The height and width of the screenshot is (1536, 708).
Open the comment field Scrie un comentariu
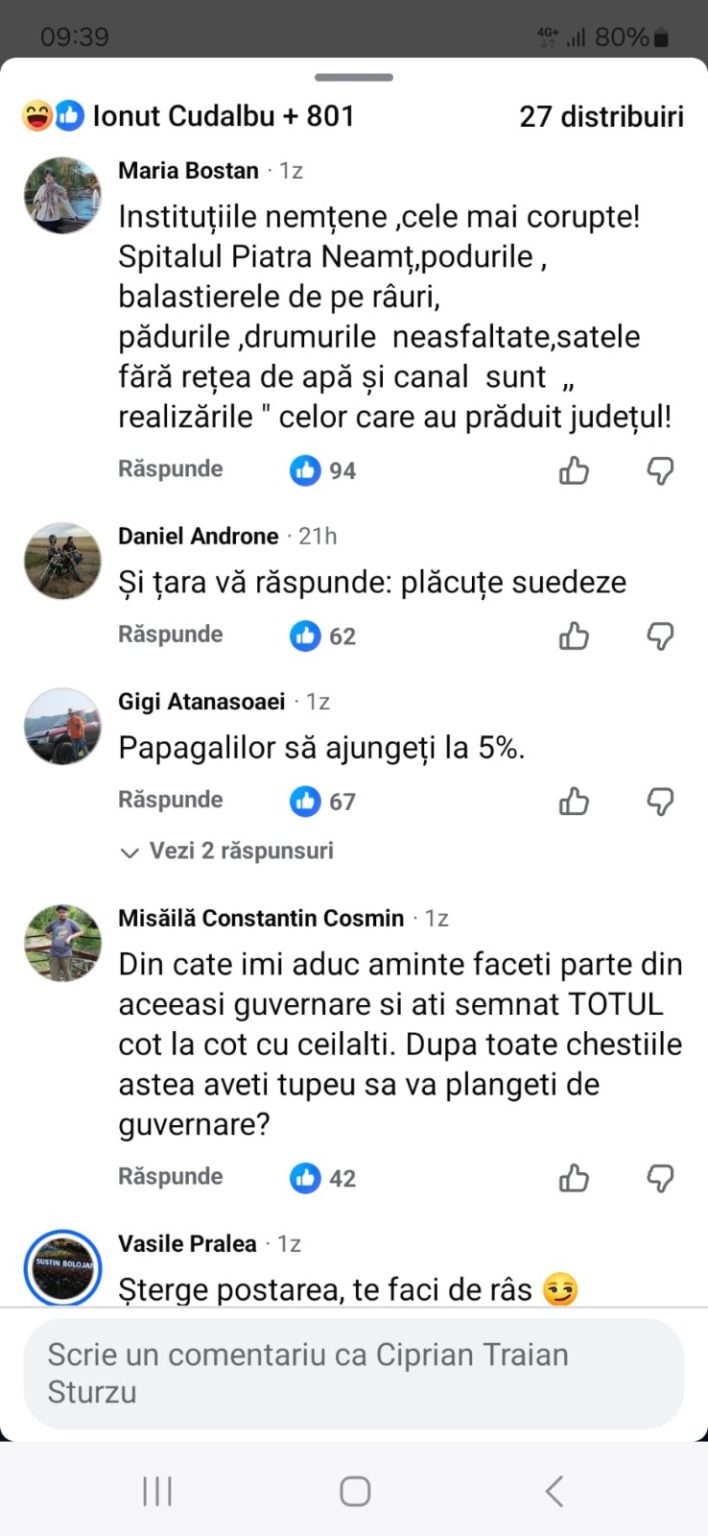[354, 1373]
